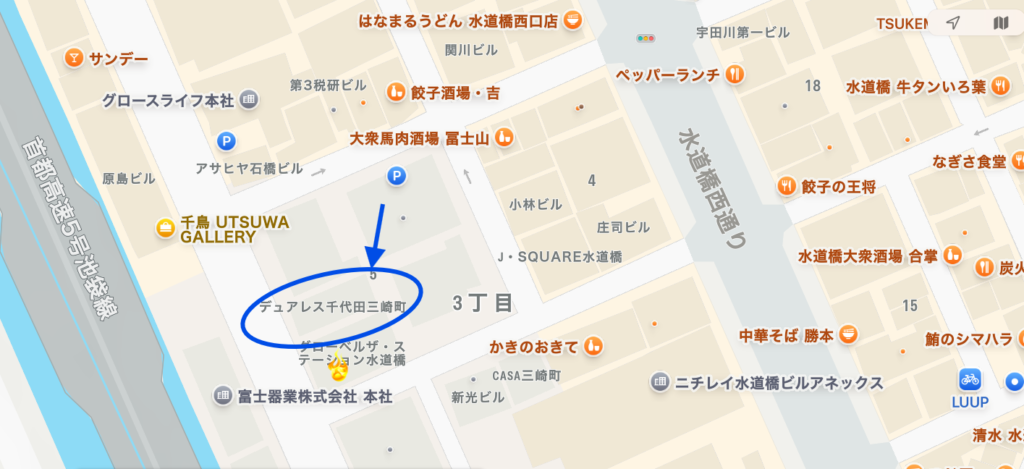Open the map mode selector
The width and height of the screenshot is (1024, 469).
coord(1001,23)
